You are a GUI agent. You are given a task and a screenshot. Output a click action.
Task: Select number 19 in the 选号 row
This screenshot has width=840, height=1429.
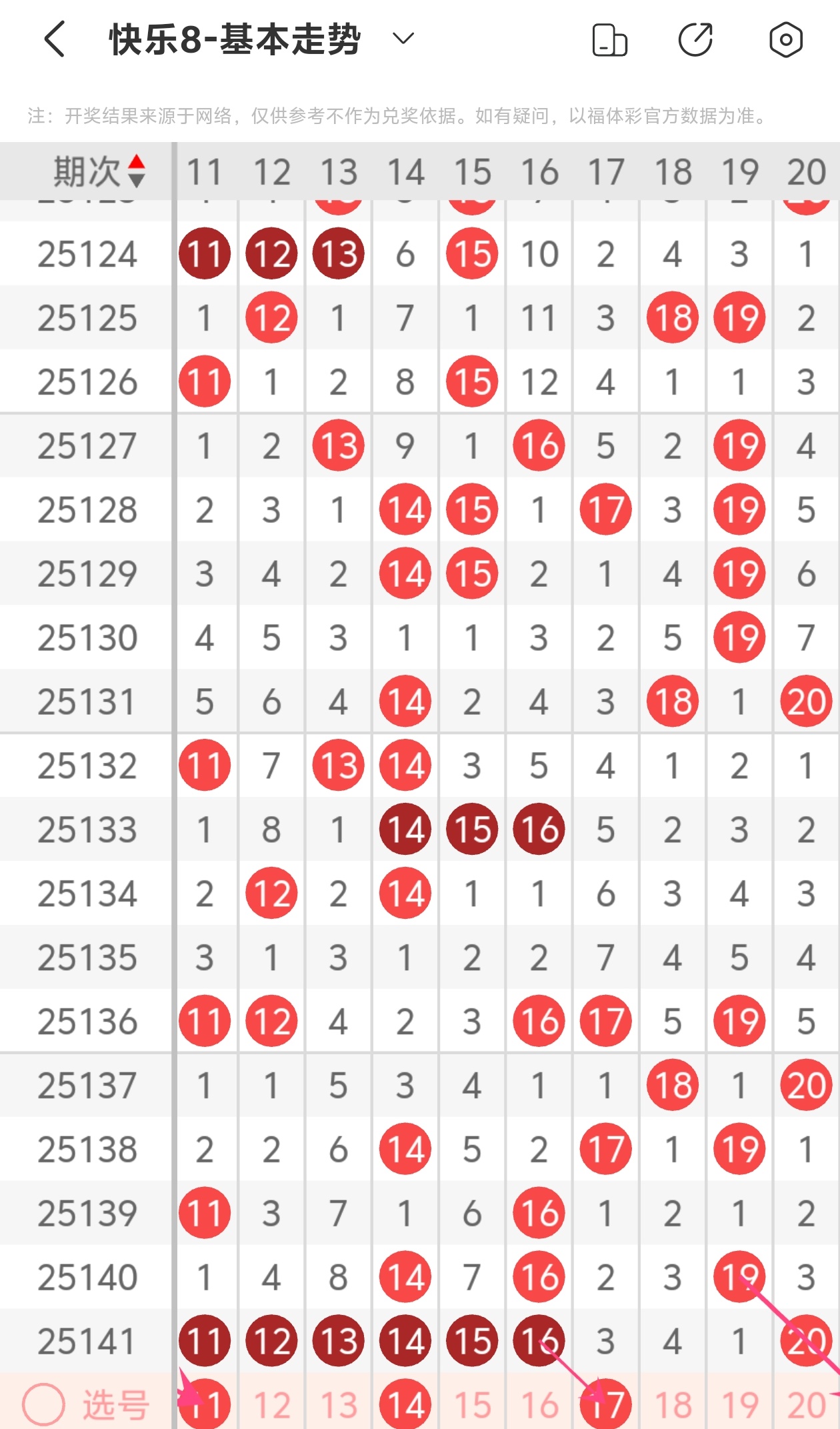740,1405
